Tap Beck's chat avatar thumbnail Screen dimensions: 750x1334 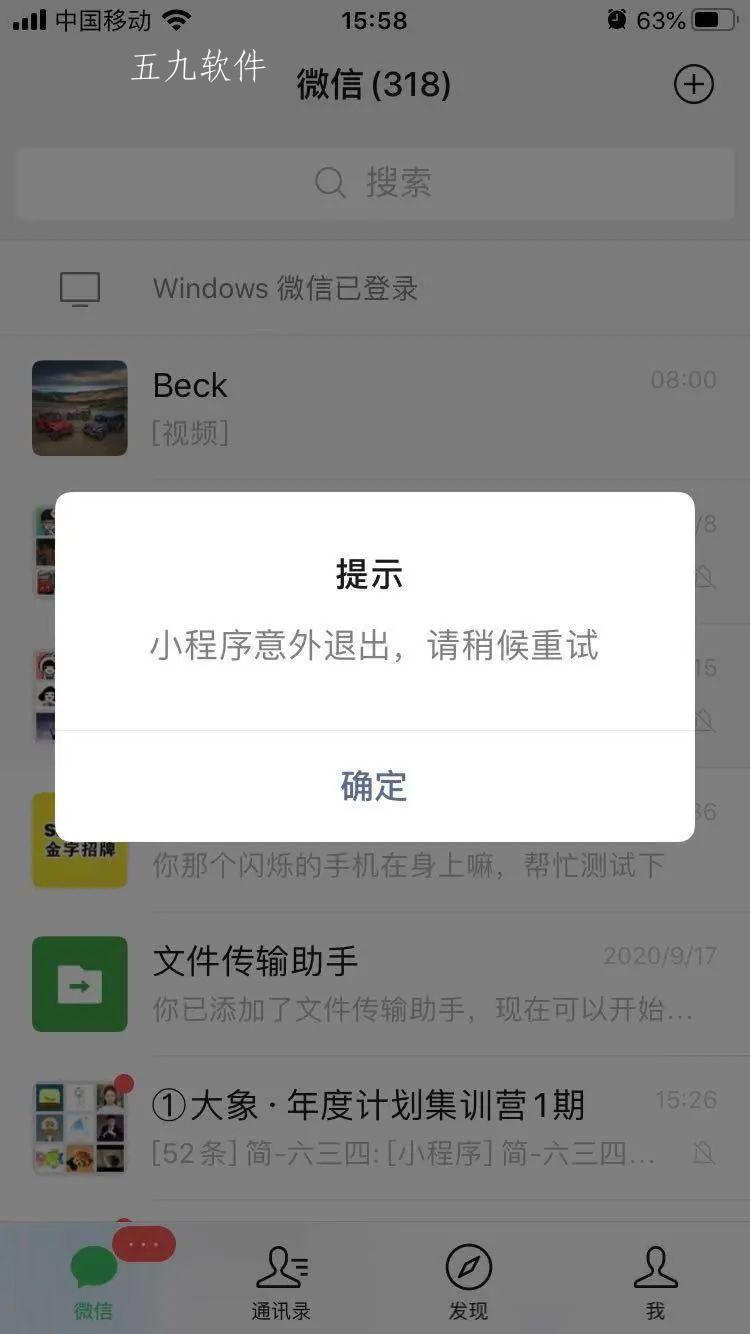coord(80,408)
